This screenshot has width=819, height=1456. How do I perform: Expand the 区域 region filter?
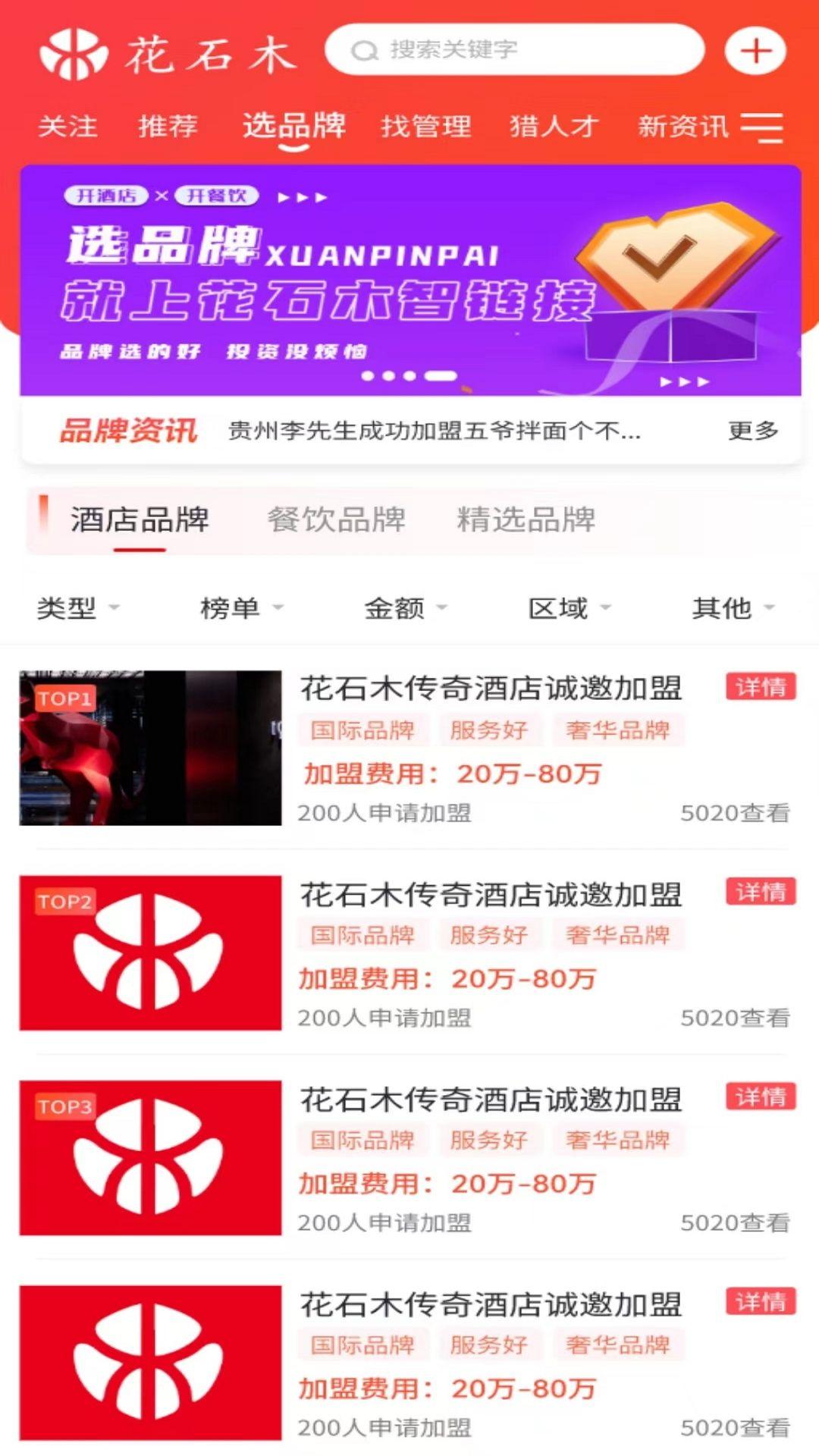(x=569, y=607)
